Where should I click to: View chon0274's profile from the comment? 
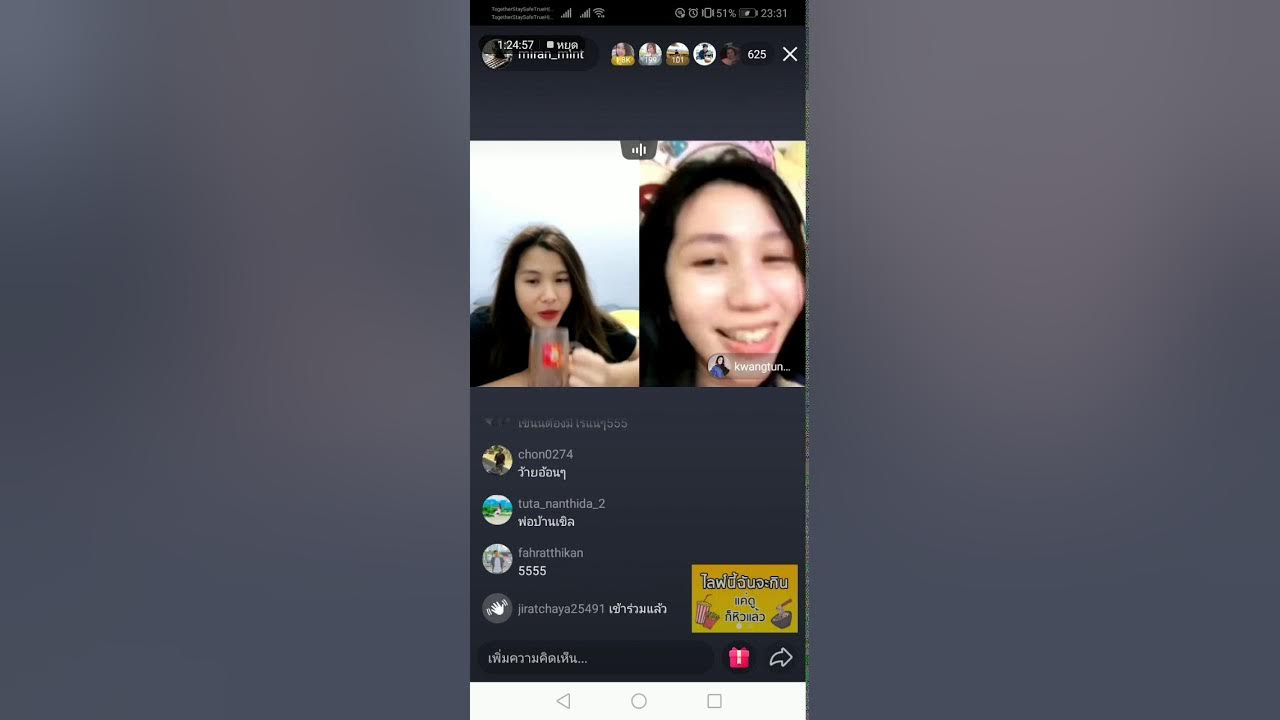pos(497,460)
